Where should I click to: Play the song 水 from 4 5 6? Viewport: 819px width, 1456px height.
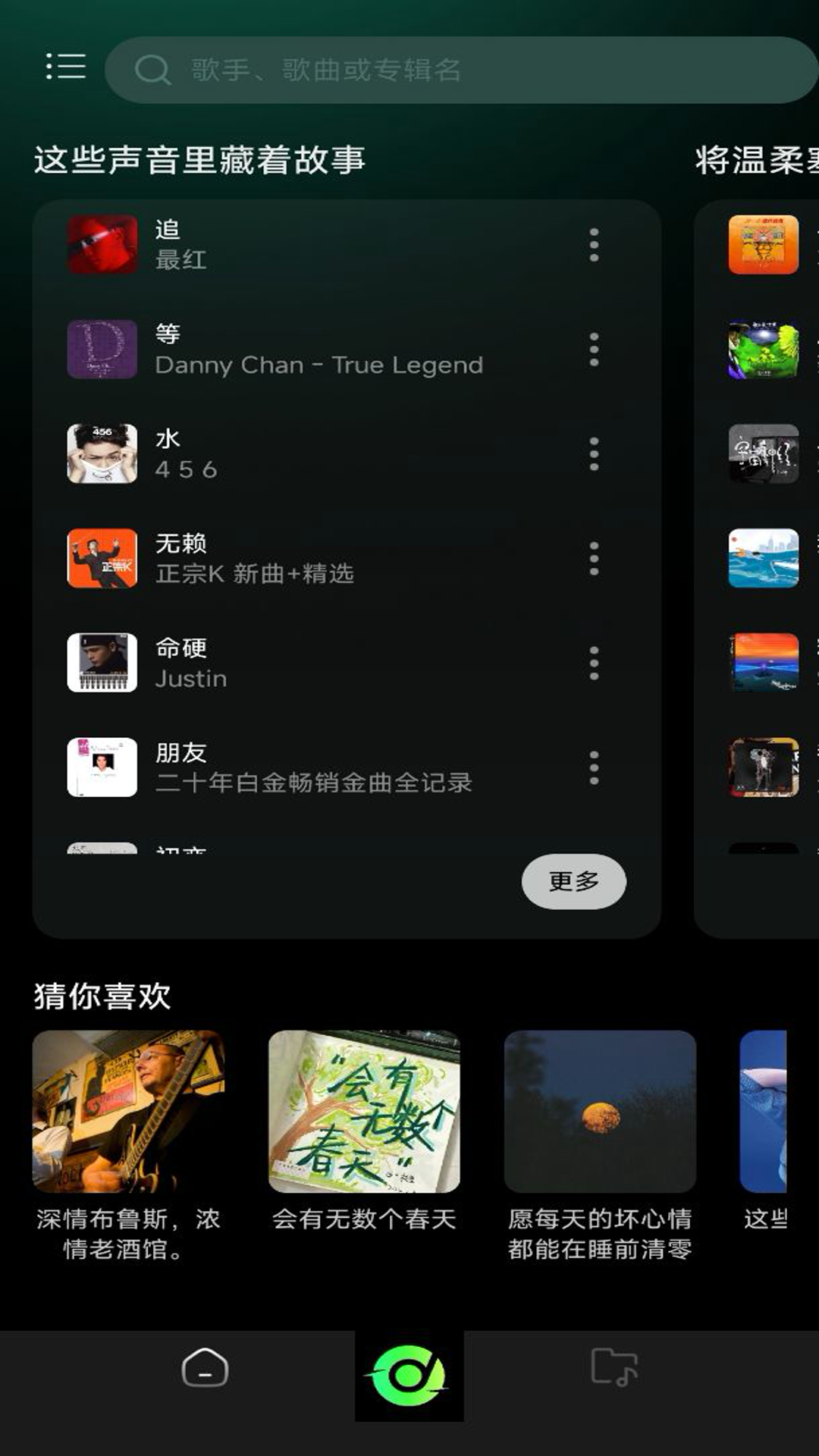tap(303, 453)
